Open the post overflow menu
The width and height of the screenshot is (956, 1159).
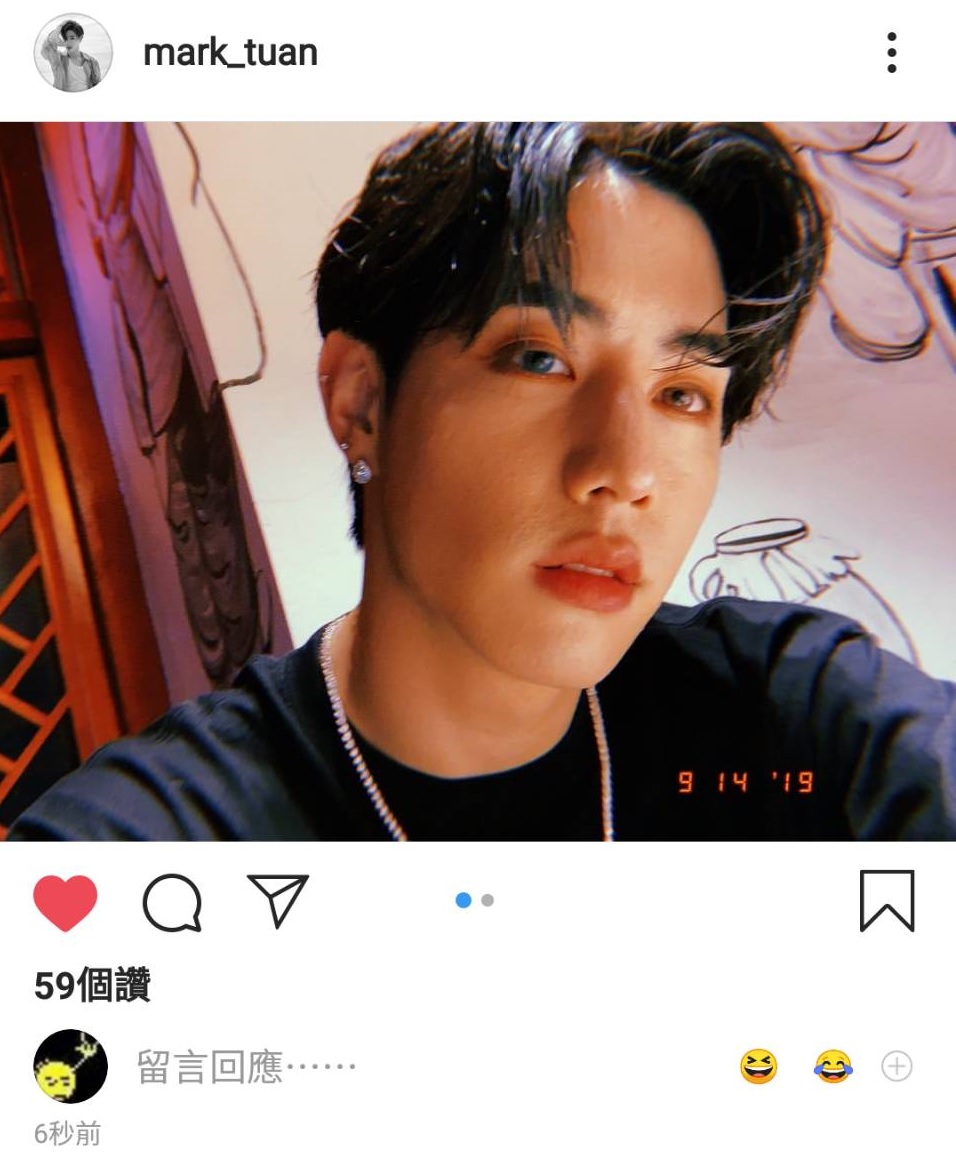point(891,53)
